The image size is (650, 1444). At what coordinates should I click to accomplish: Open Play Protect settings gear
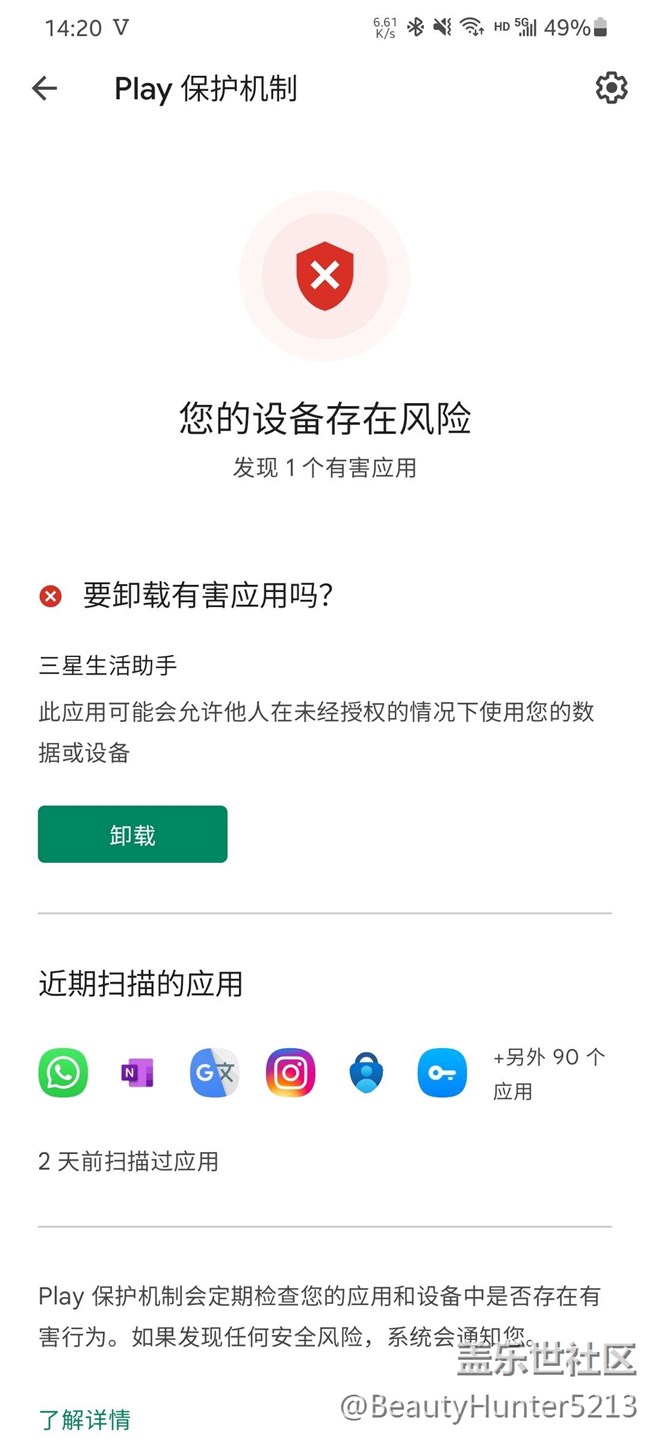611,88
